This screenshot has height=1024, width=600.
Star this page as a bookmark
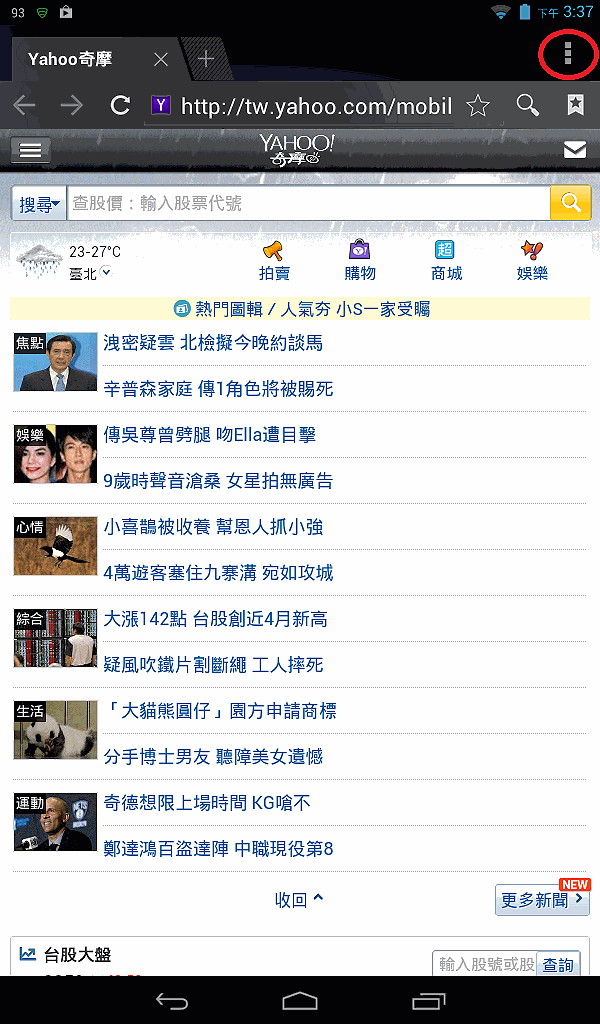click(x=478, y=106)
